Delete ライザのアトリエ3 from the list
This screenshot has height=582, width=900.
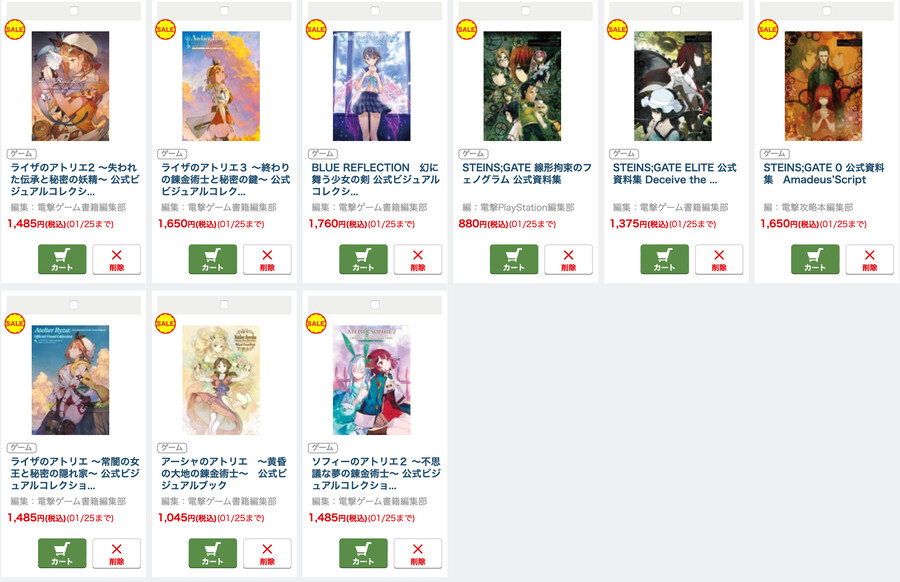[x=267, y=259]
